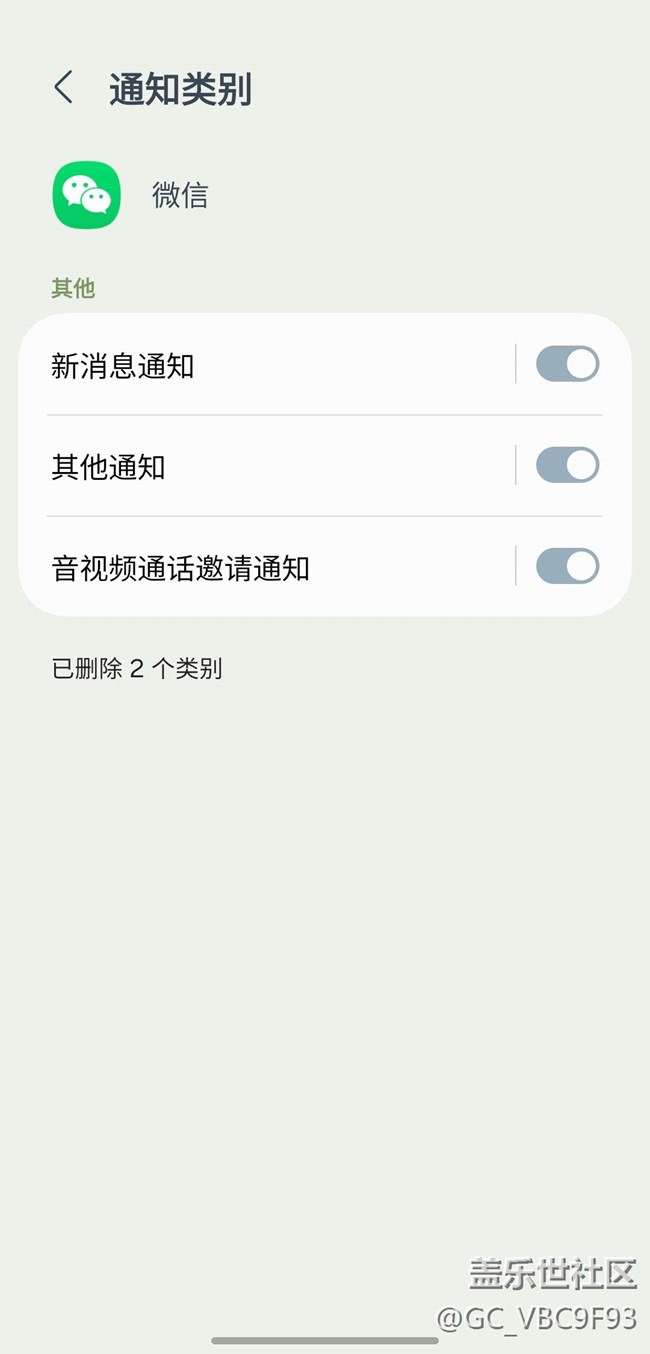Open 新消息通知 category settings
The image size is (650, 1354).
coord(123,366)
